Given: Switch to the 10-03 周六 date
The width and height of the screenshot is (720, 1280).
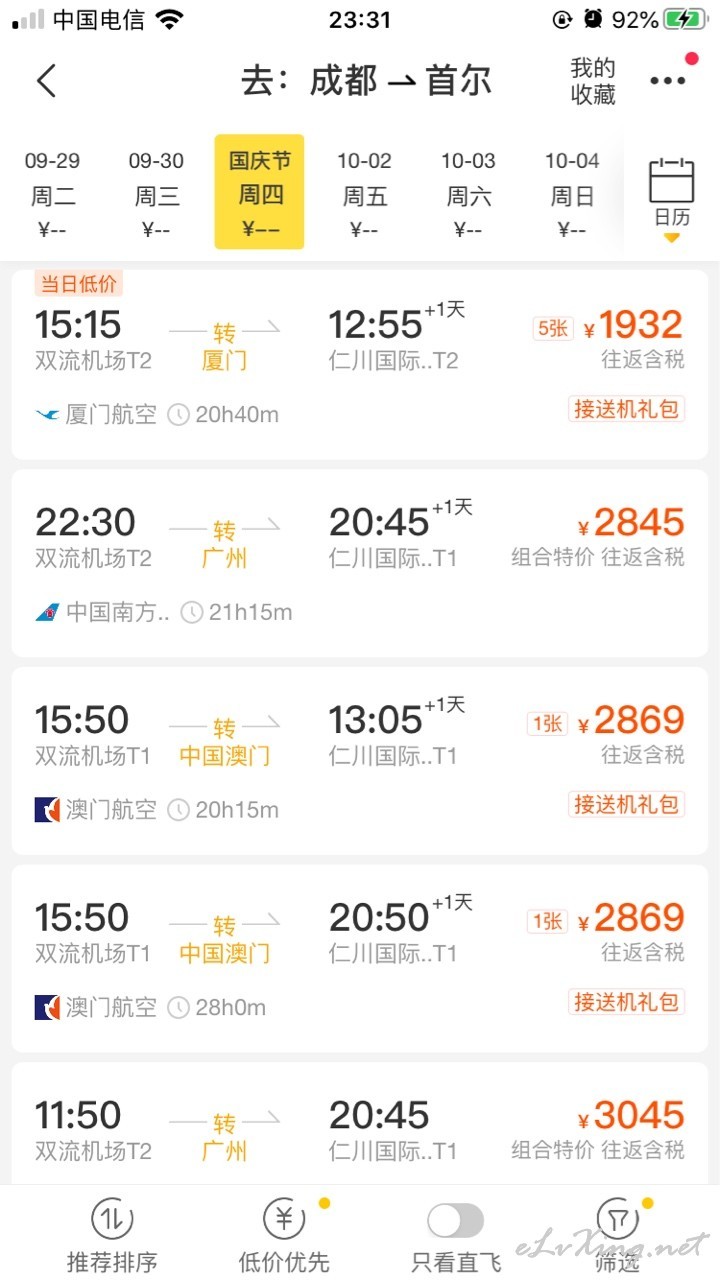Looking at the screenshot, I should point(468,194).
